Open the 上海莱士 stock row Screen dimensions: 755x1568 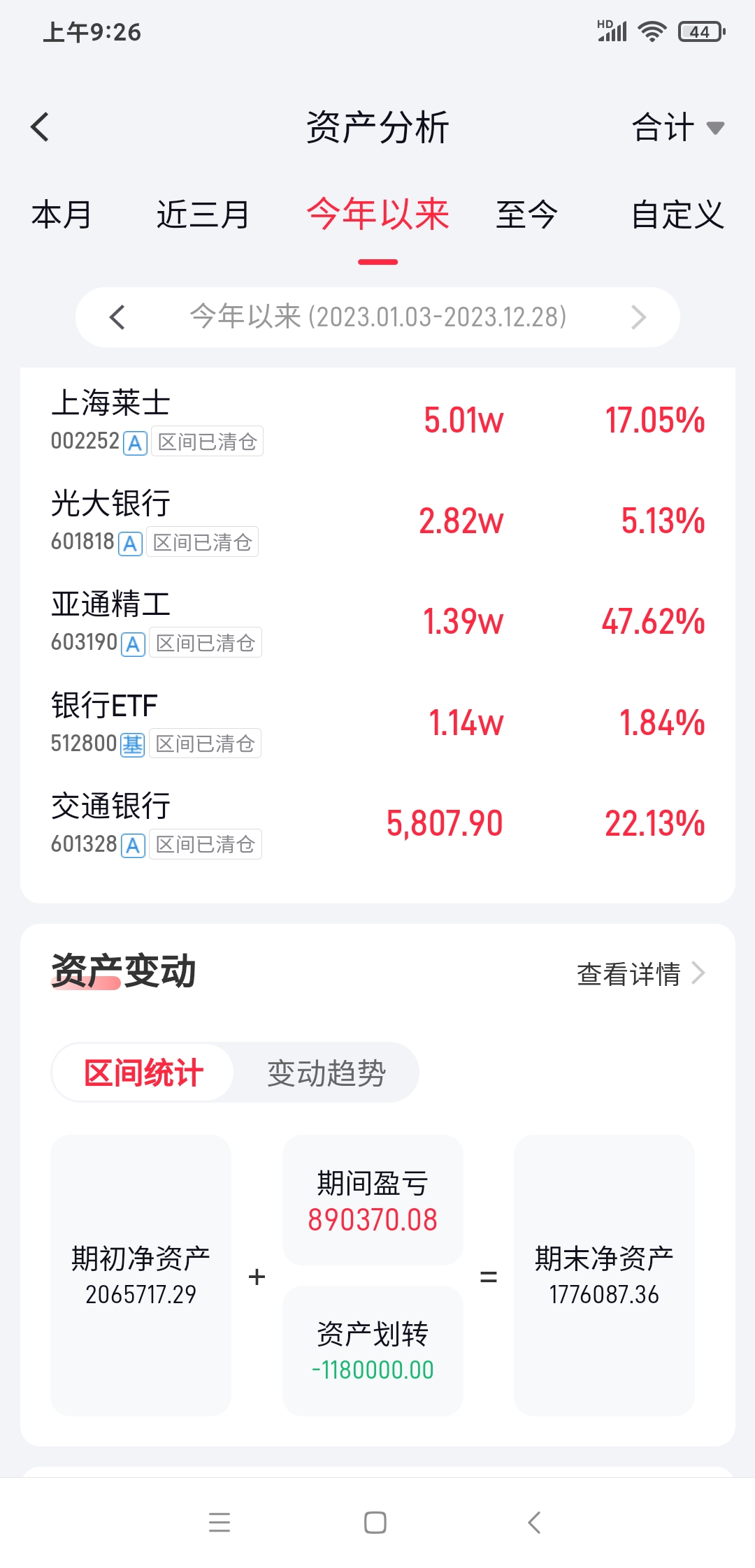[377, 421]
